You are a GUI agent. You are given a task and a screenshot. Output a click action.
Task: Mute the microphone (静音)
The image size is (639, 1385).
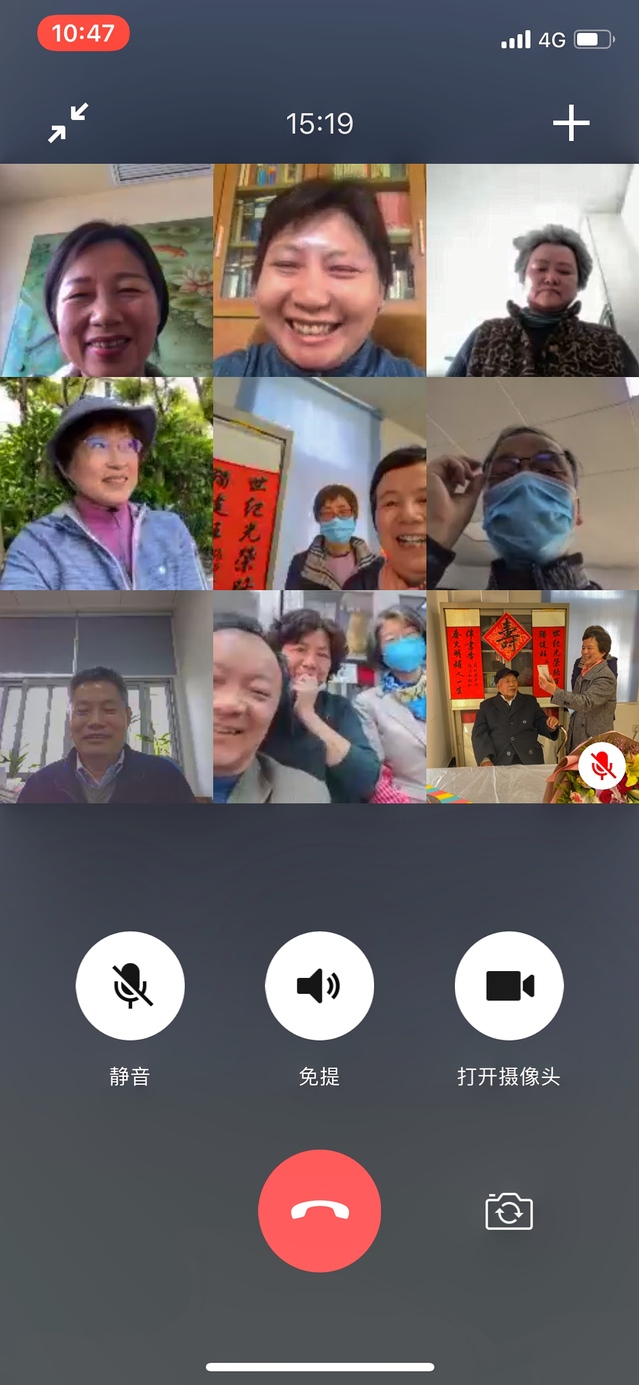(130, 986)
